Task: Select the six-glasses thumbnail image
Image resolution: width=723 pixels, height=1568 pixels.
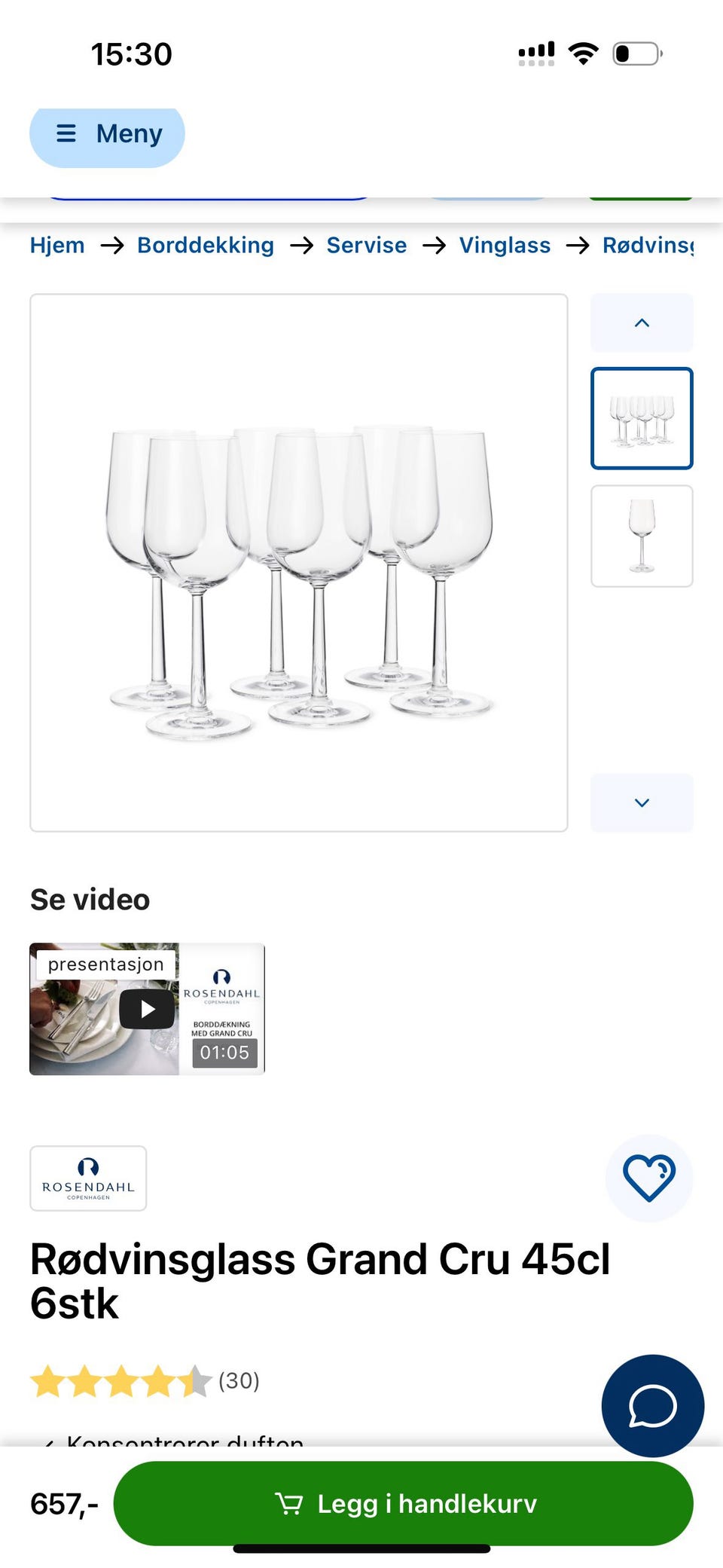Action: pyautogui.click(x=642, y=419)
